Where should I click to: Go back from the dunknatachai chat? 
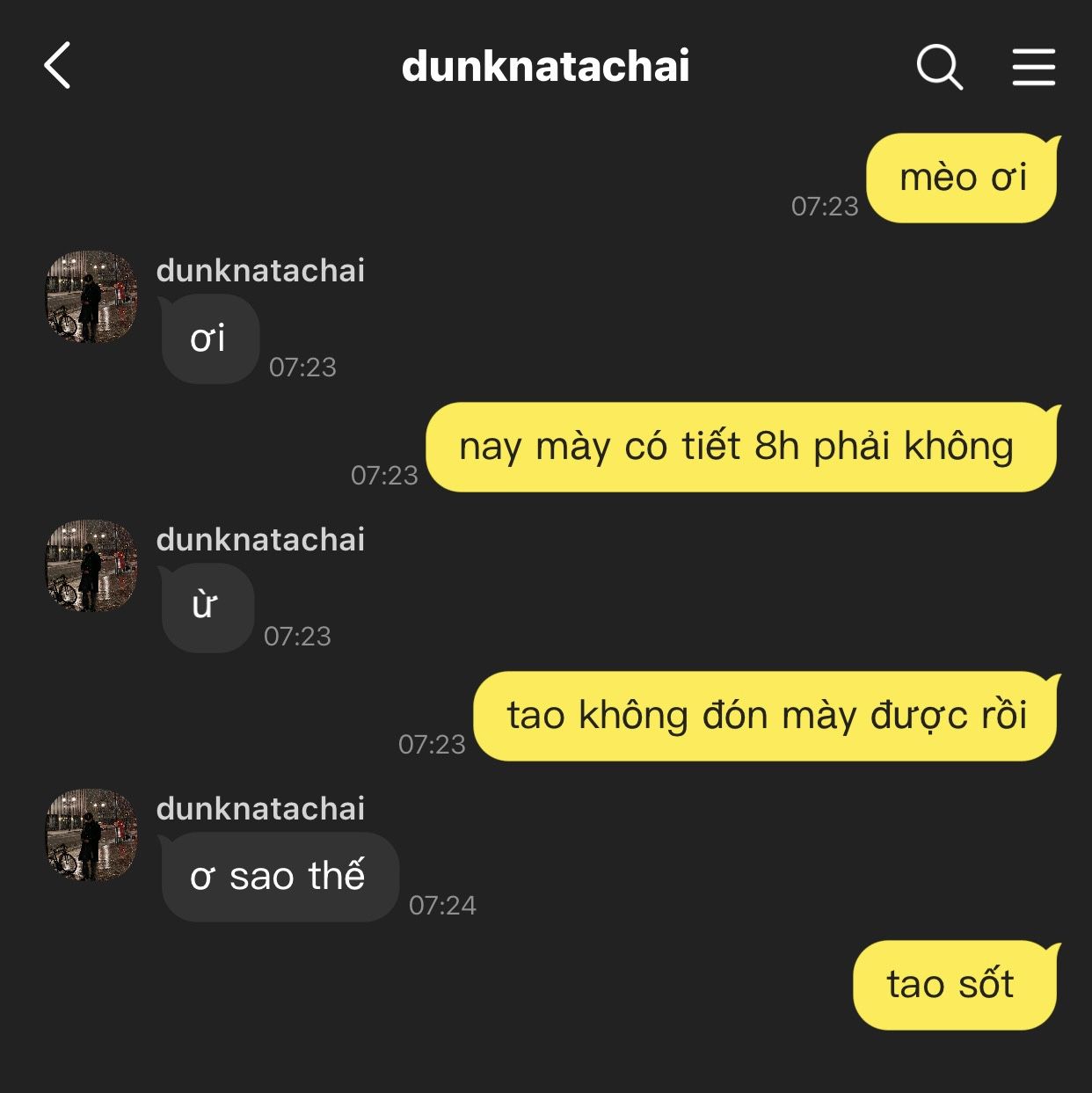pyautogui.click(x=58, y=66)
